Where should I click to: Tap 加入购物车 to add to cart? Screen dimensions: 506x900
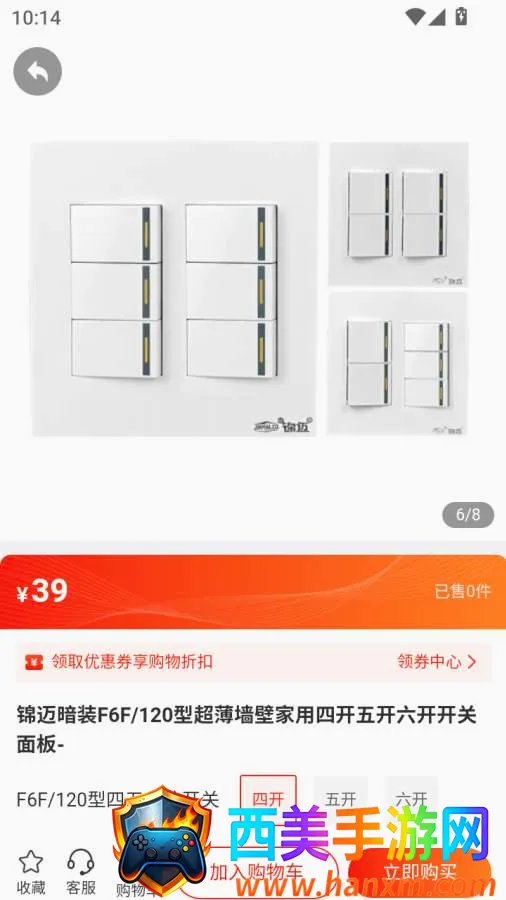coord(256,873)
